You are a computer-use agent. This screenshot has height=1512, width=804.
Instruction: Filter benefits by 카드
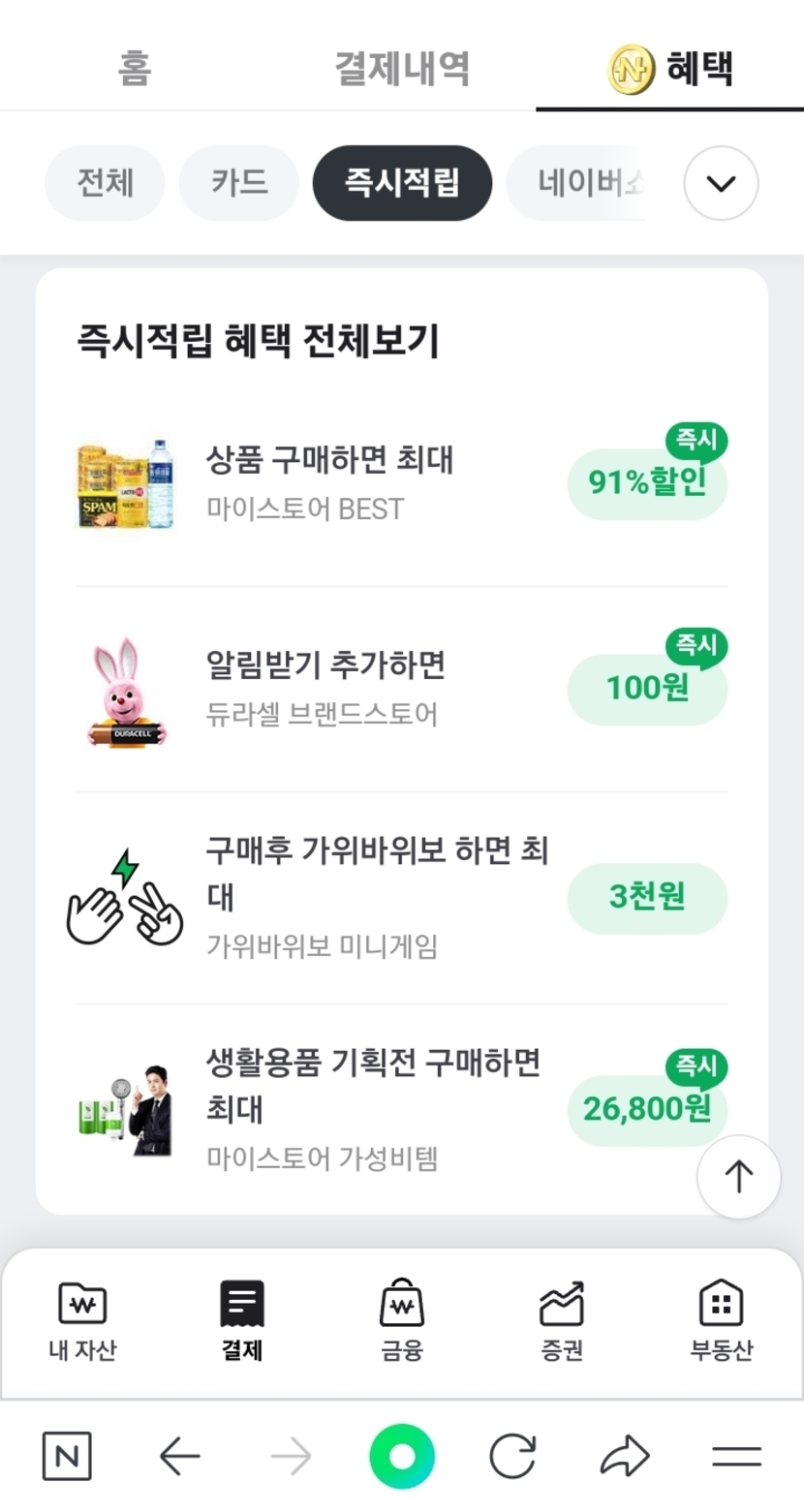click(x=238, y=183)
